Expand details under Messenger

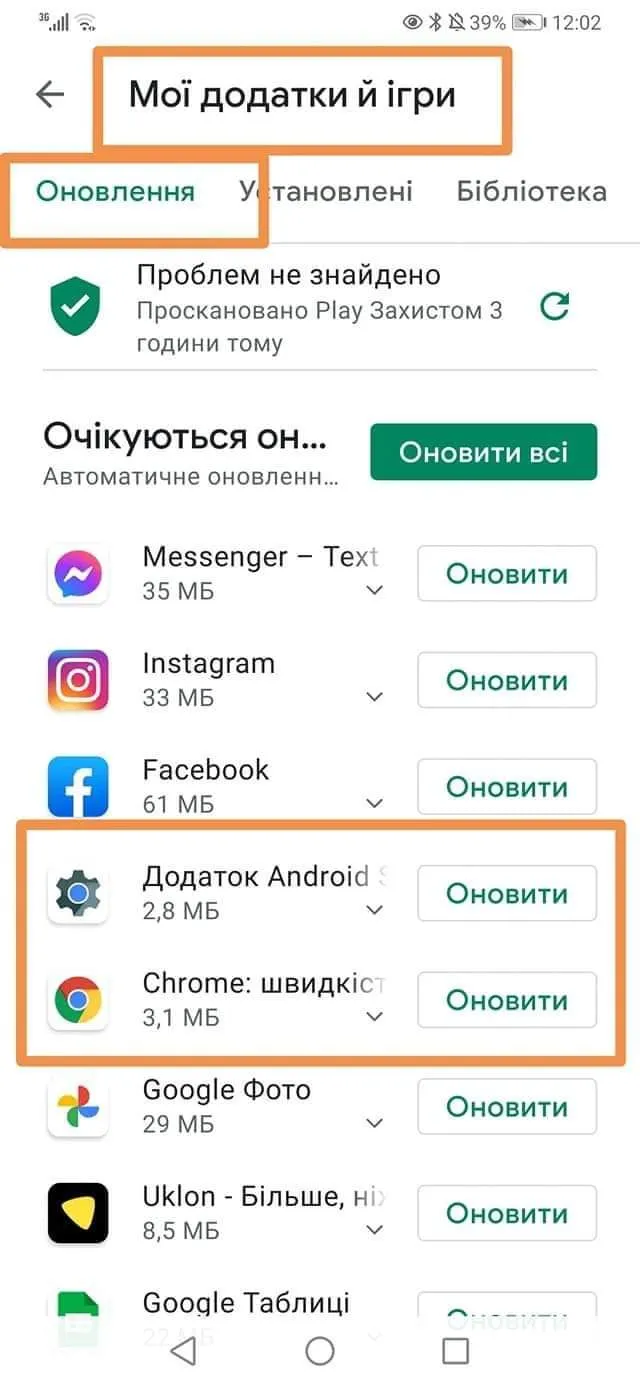[374, 591]
